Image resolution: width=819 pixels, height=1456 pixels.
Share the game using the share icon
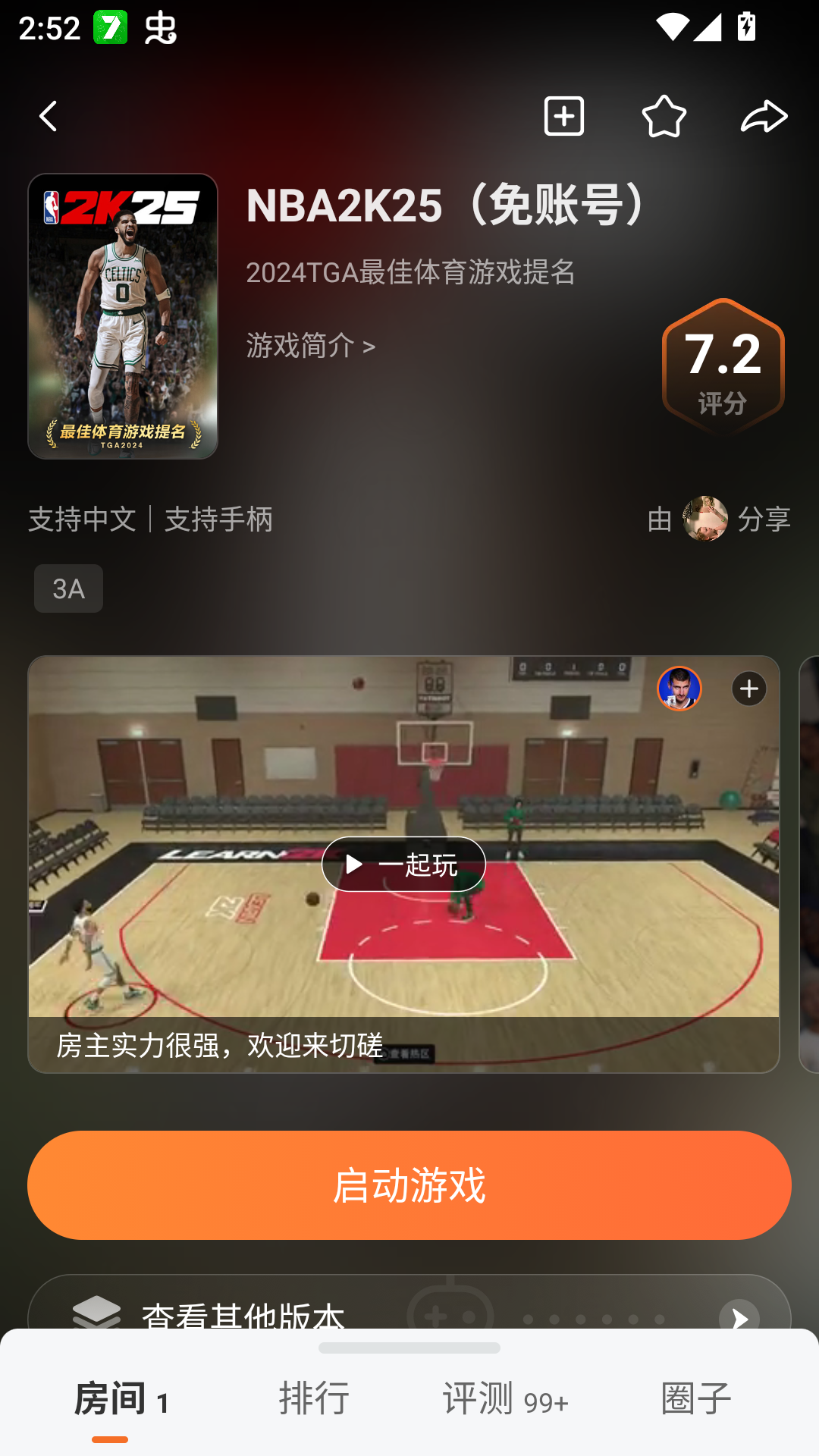point(765,115)
